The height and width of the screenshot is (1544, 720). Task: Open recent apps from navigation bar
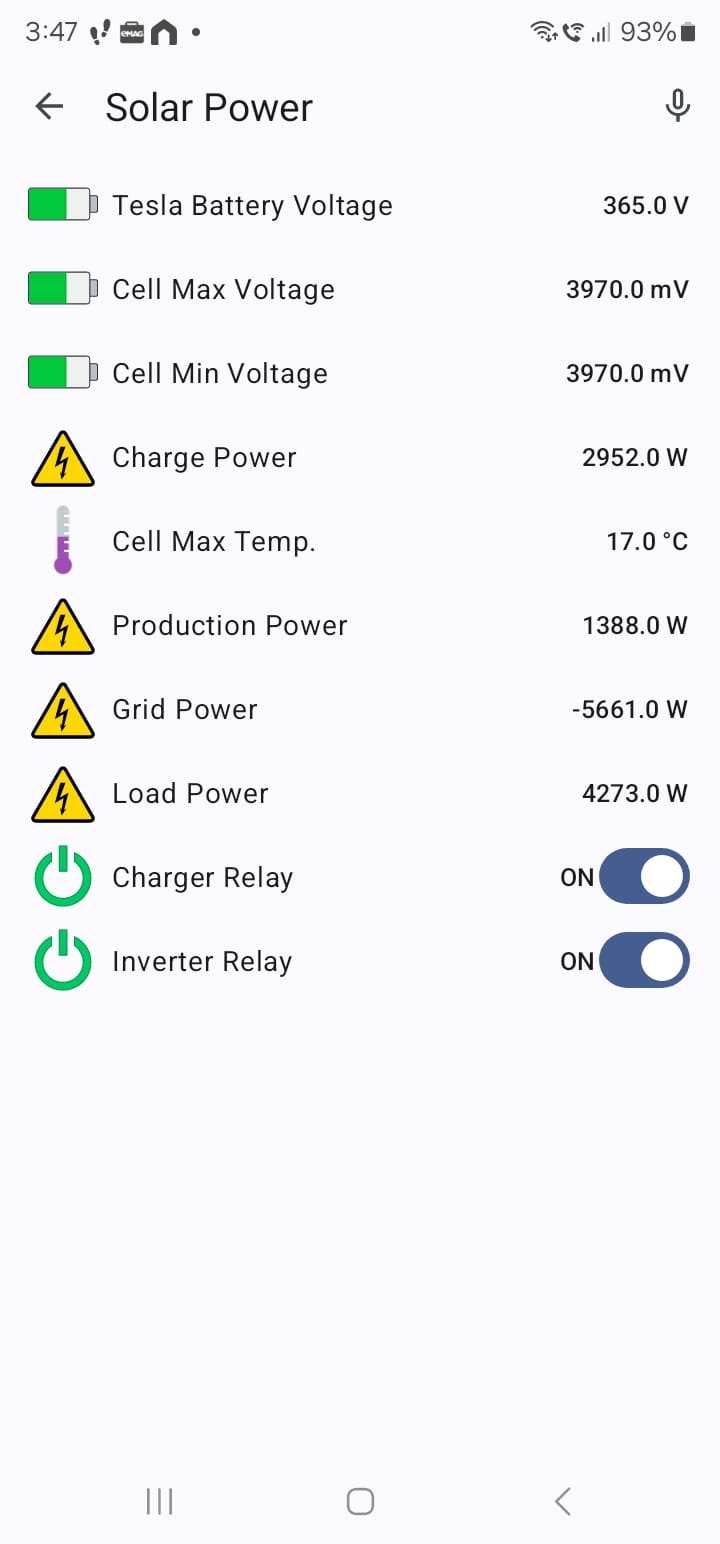click(159, 1501)
